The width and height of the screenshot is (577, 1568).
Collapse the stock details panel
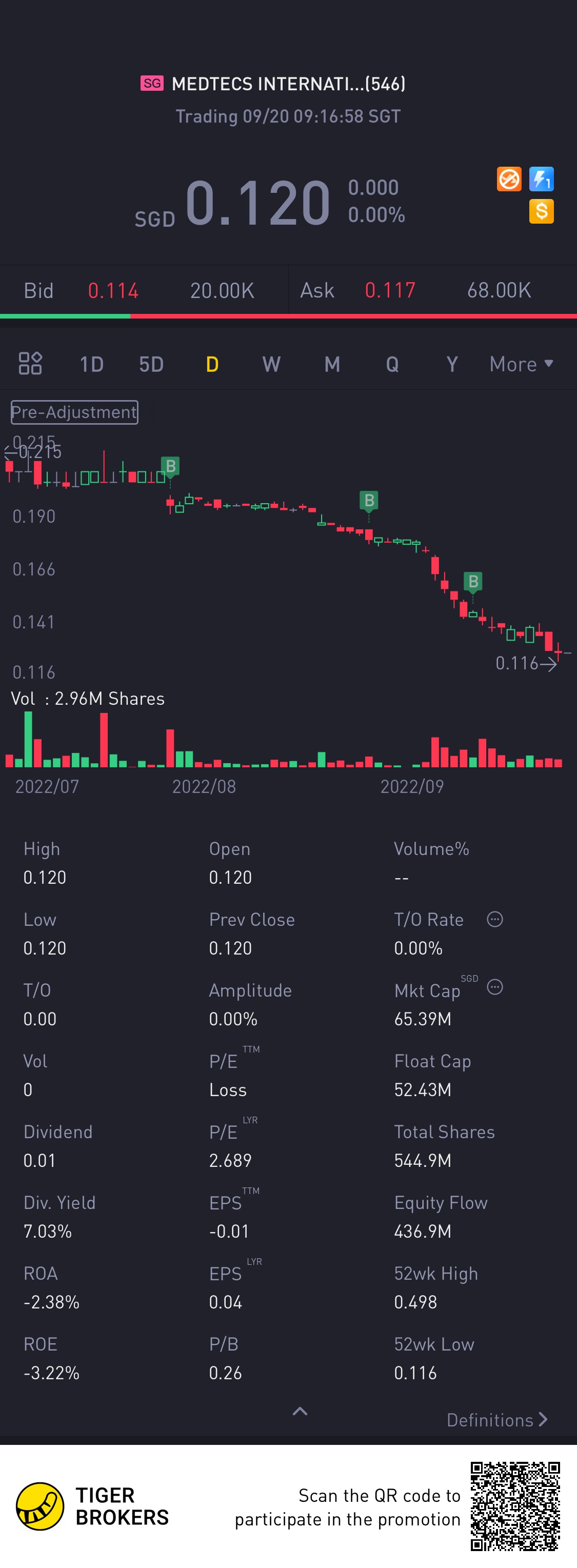[x=300, y=1411]
